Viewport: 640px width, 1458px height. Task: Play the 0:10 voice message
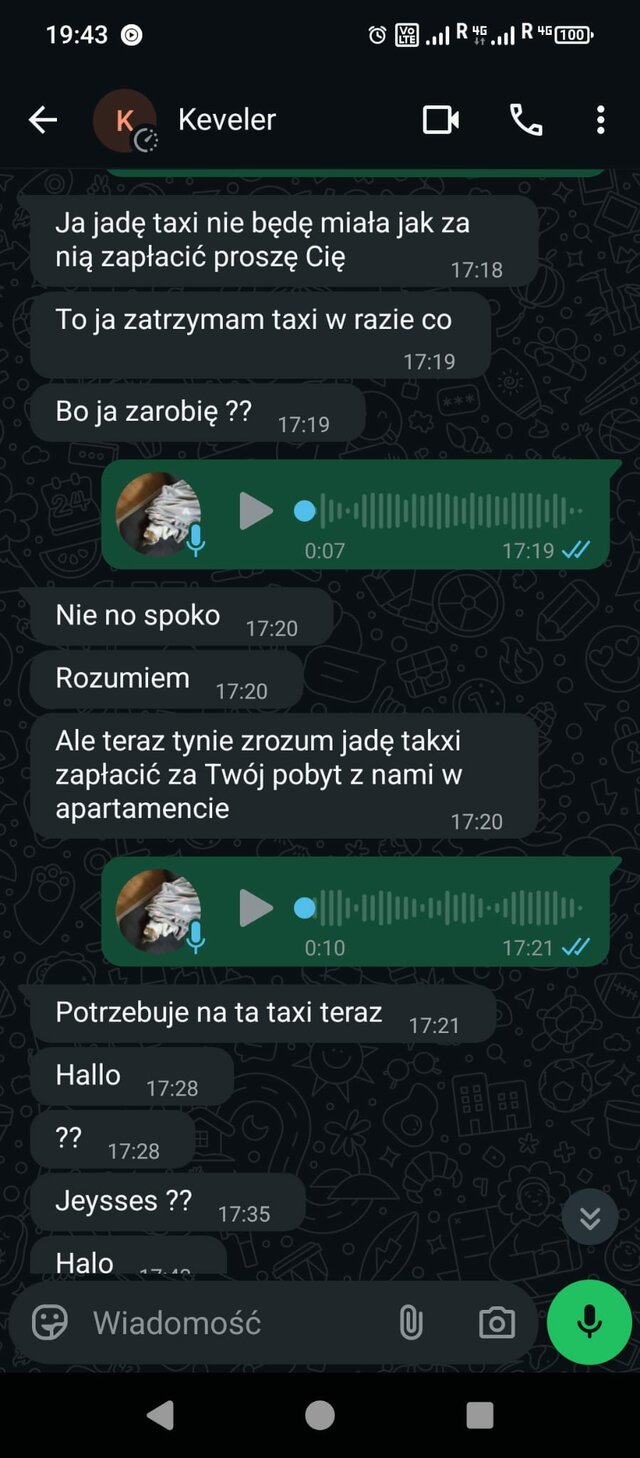tap(256, 908)
